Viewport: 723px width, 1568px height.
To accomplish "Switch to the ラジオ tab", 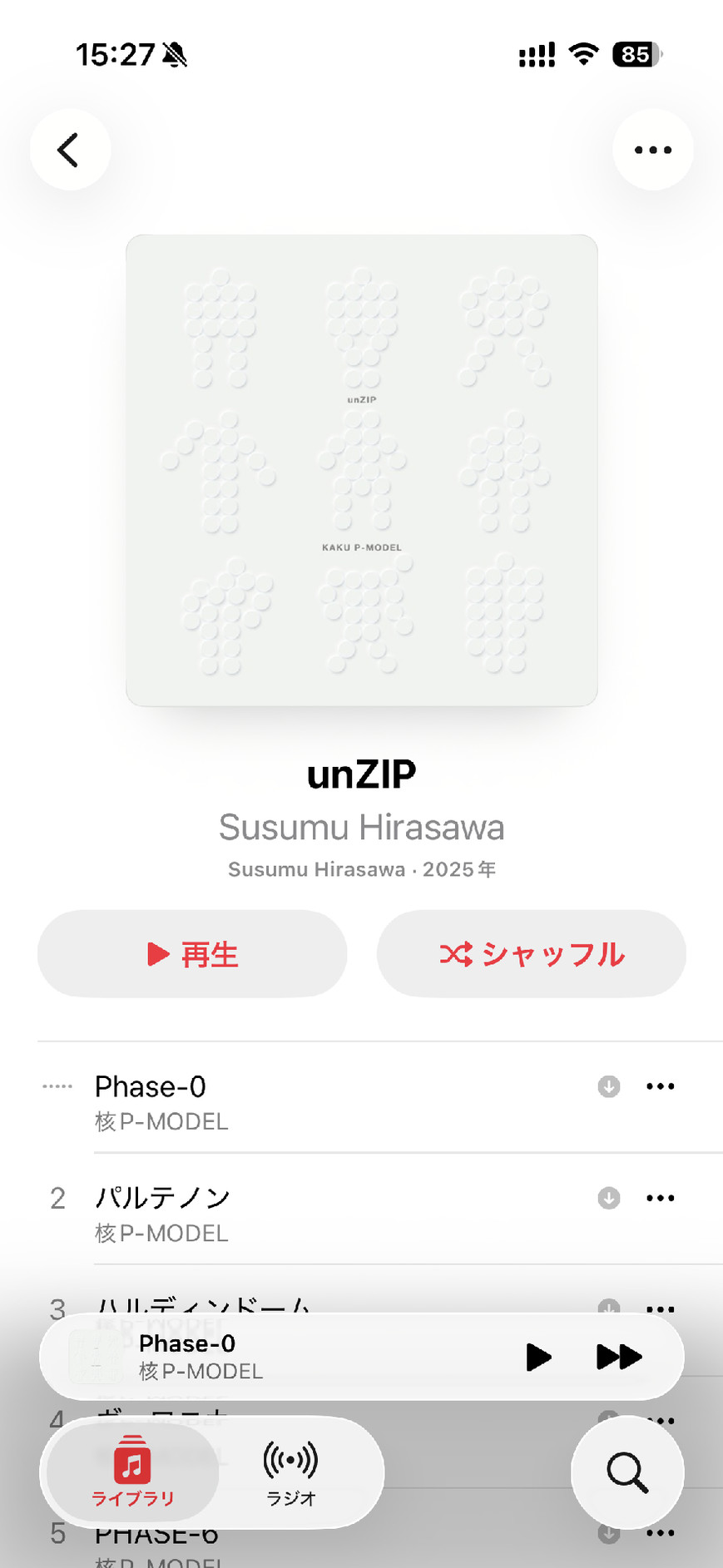I will pyautogui.click(x=290, y=1472).
